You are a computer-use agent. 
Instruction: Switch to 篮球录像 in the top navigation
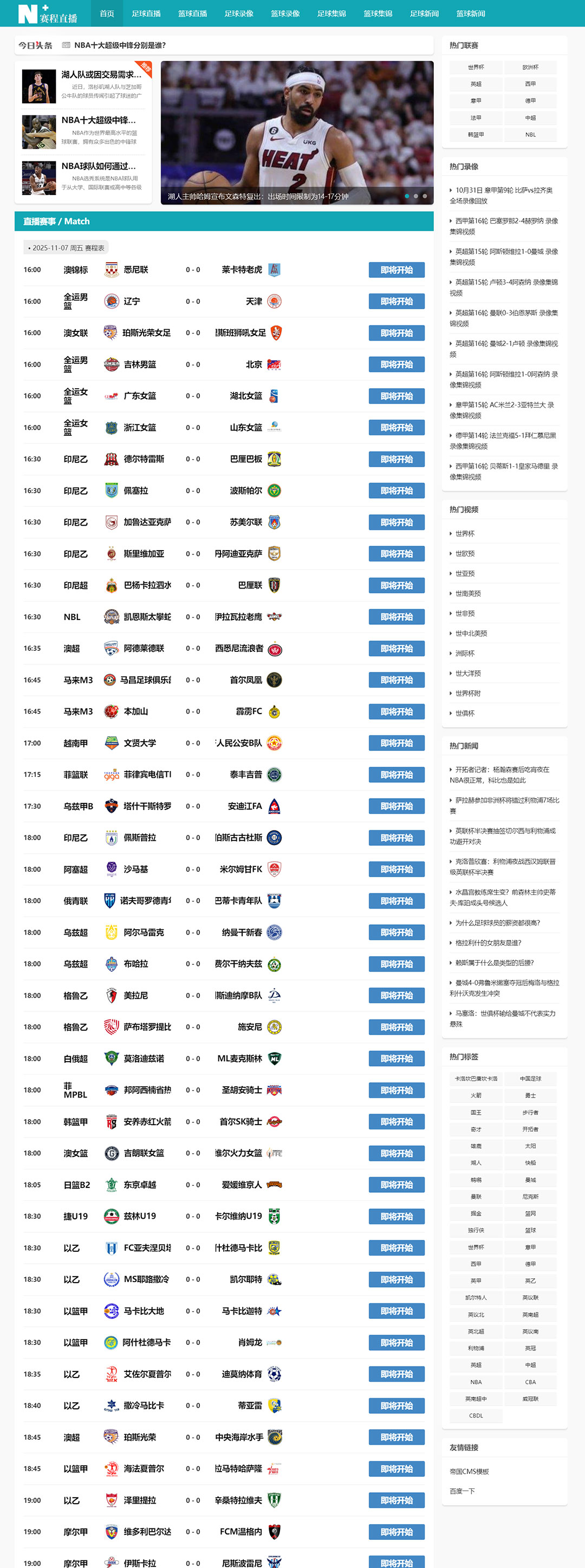[285, 14]
